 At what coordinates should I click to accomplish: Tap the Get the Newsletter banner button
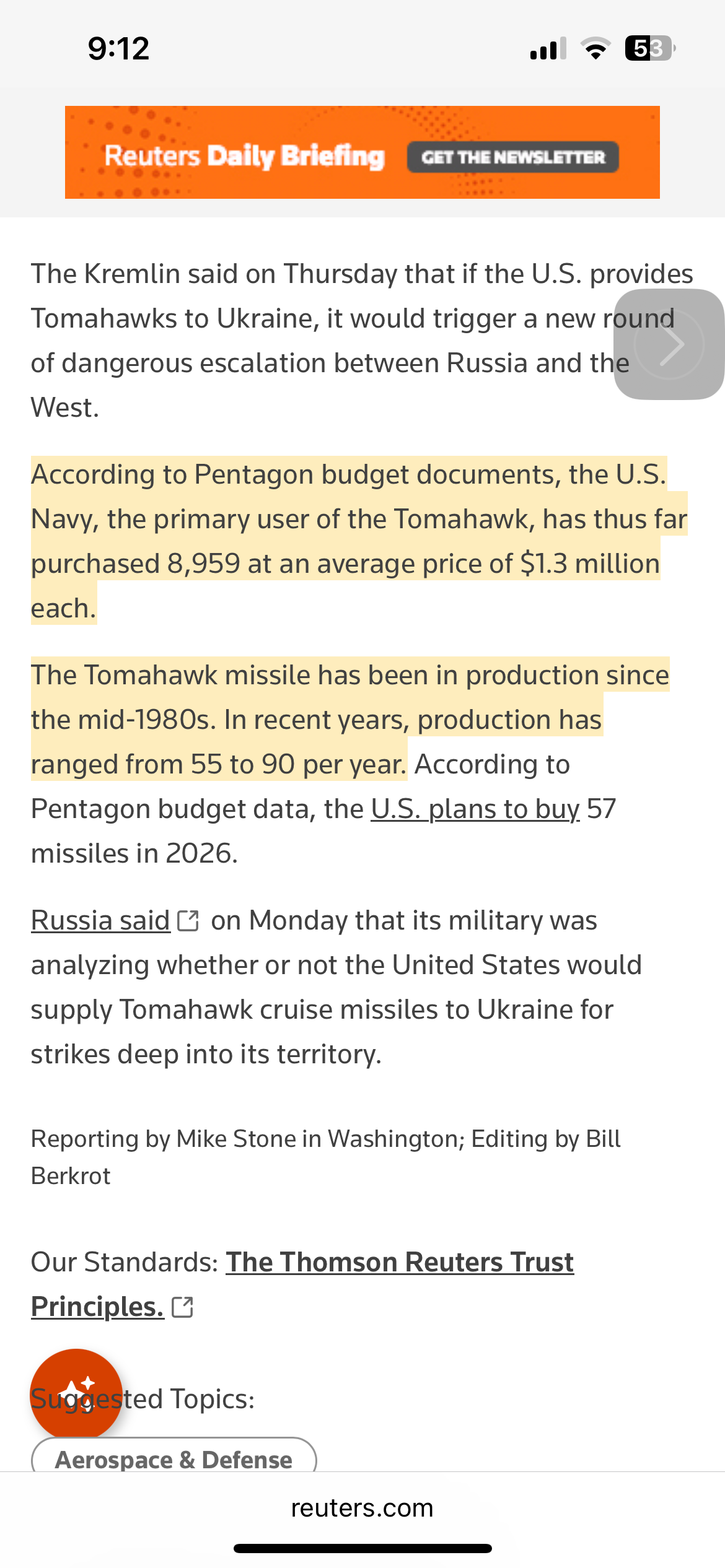tap(512, 157)
